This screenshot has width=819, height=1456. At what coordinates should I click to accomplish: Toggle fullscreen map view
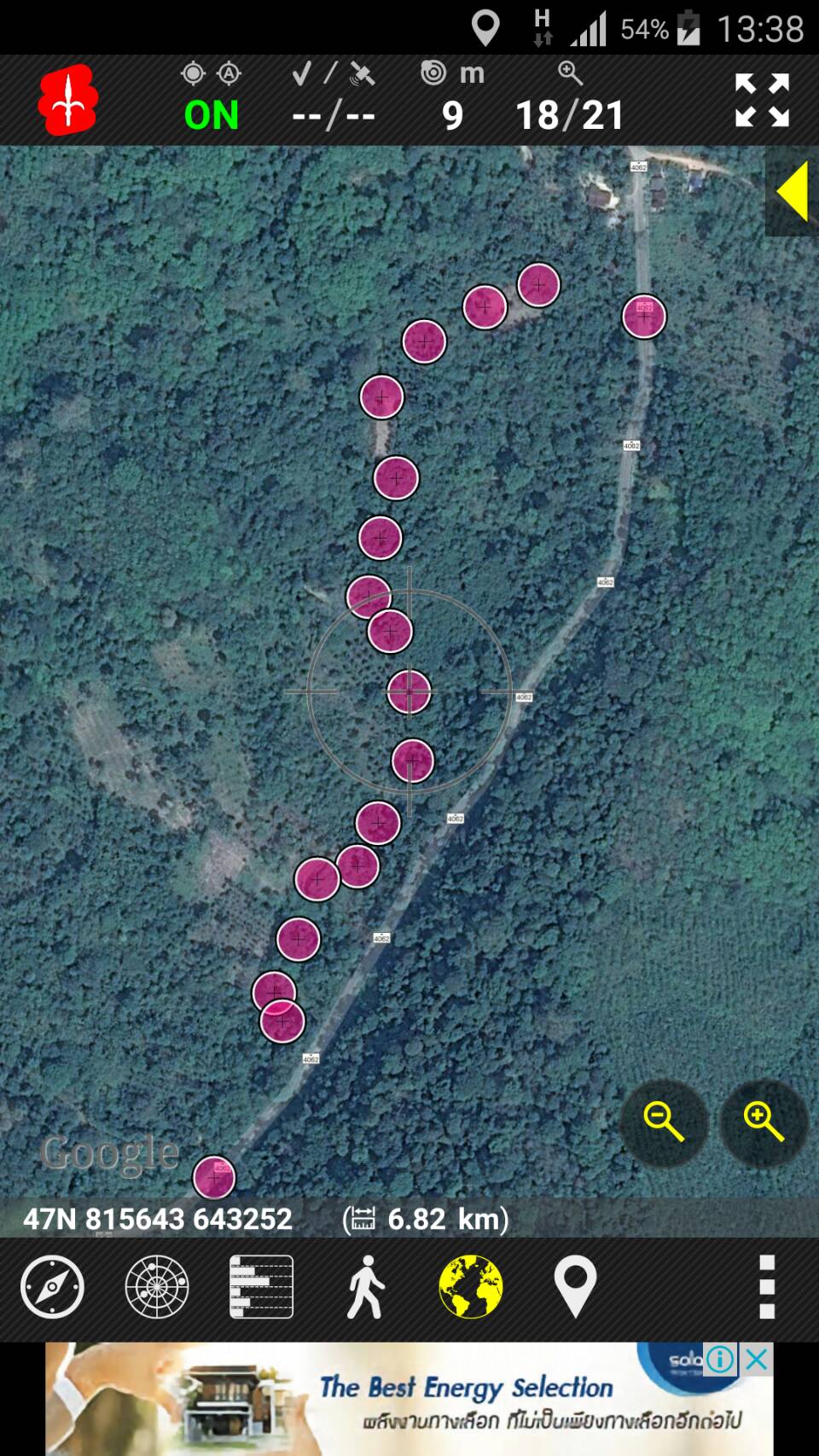(x=762, y=100)
